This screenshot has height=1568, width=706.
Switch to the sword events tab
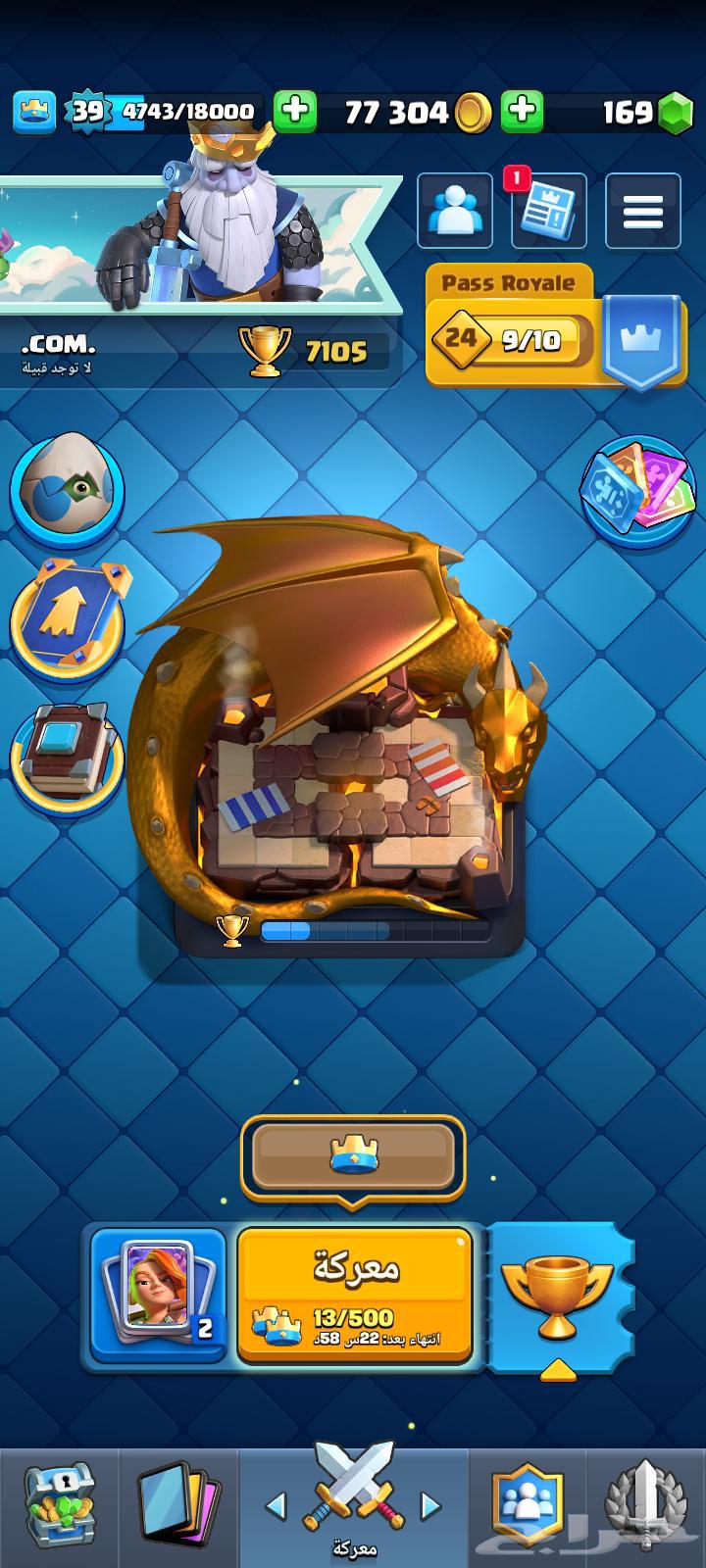coord(645,1506)
